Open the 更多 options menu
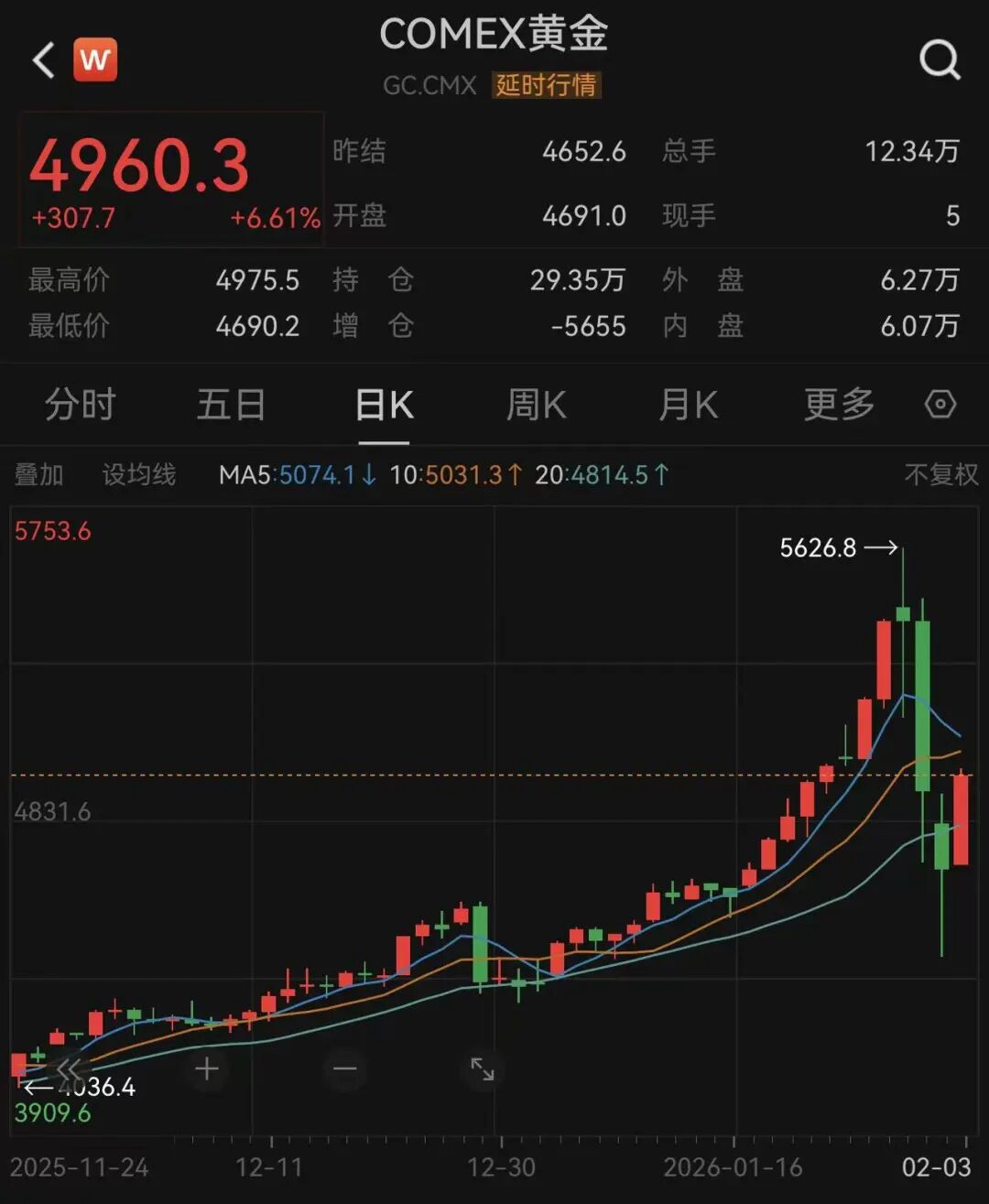The height and width of the screenshot is (1204, 989). coord(836,404)
